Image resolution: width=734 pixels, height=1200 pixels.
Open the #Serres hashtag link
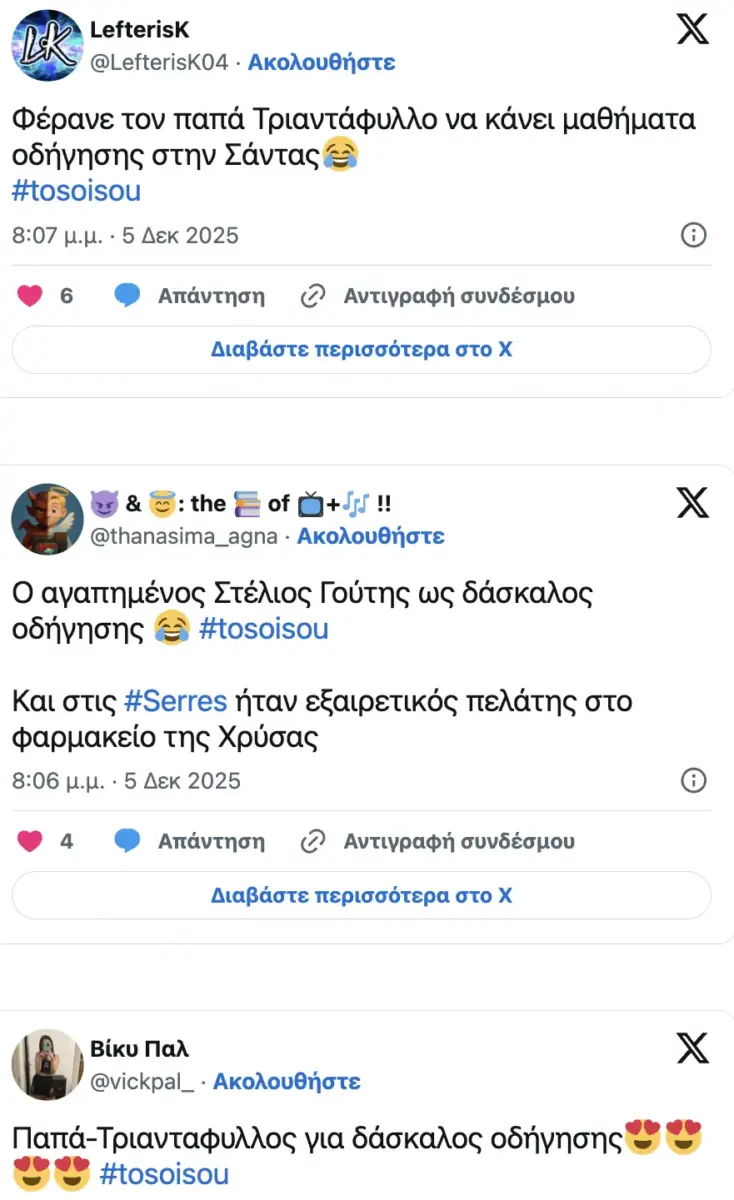coord(177,701)
